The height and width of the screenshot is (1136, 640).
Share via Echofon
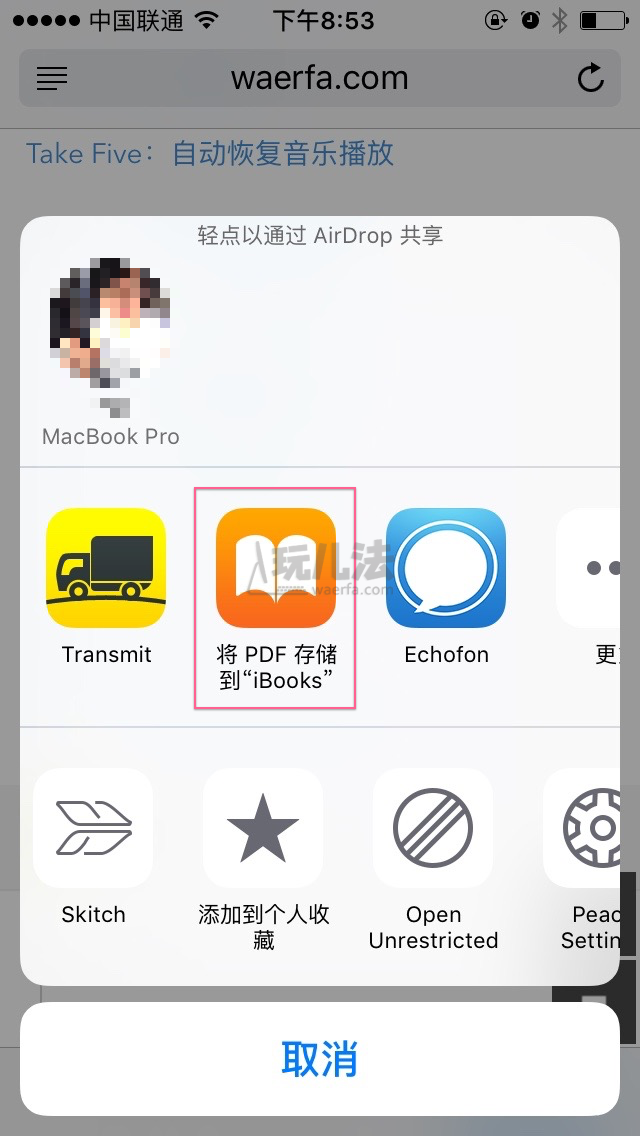tap(446, 568)
